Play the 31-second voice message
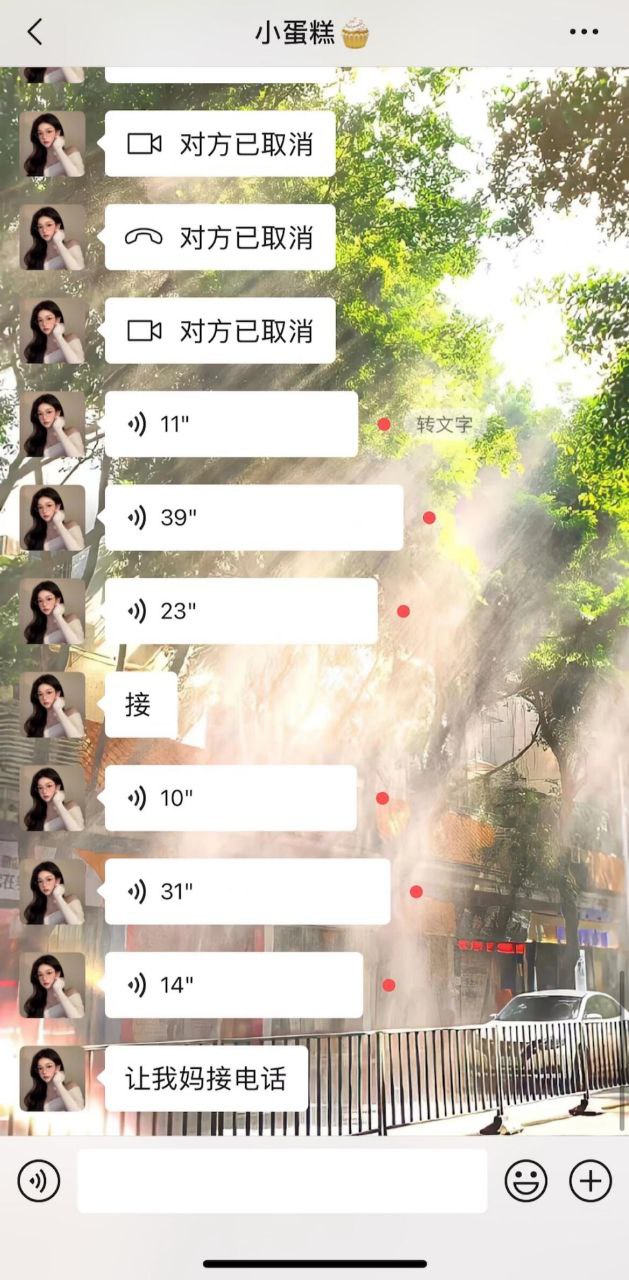 247,891
